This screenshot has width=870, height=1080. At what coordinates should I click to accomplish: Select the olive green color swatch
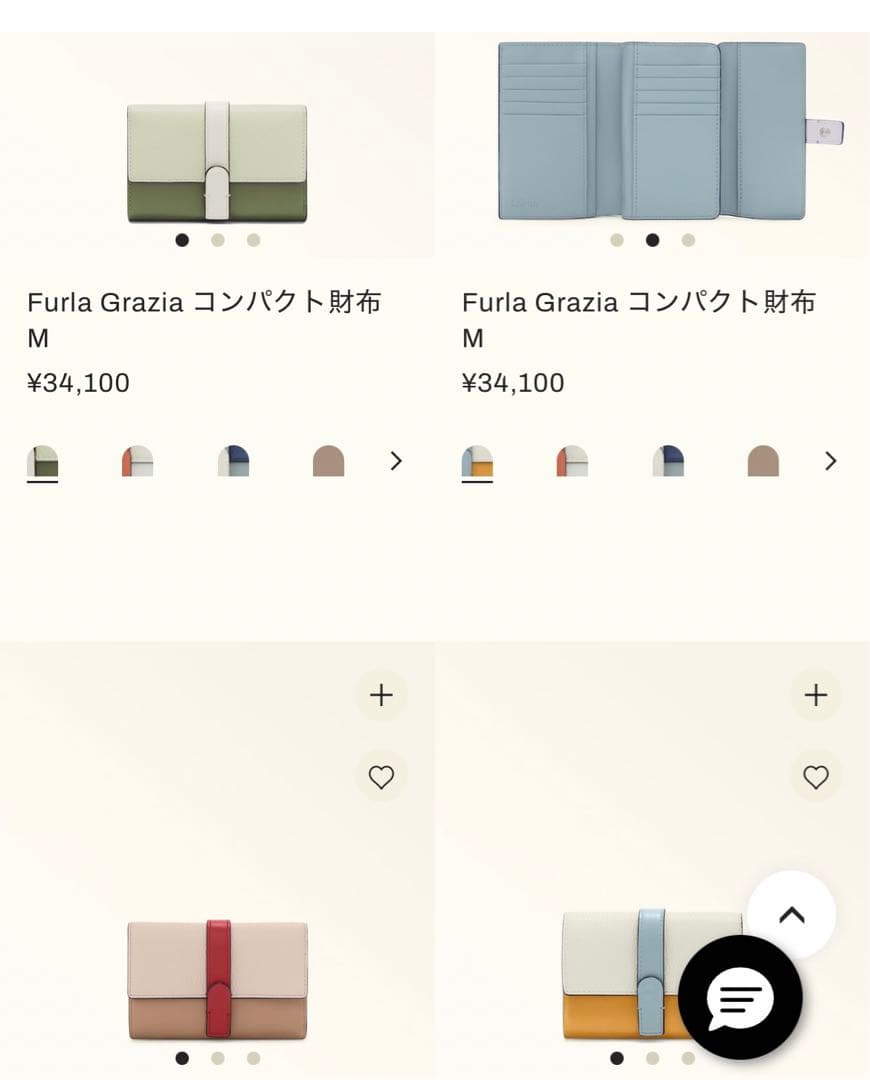tap(42, 461)
